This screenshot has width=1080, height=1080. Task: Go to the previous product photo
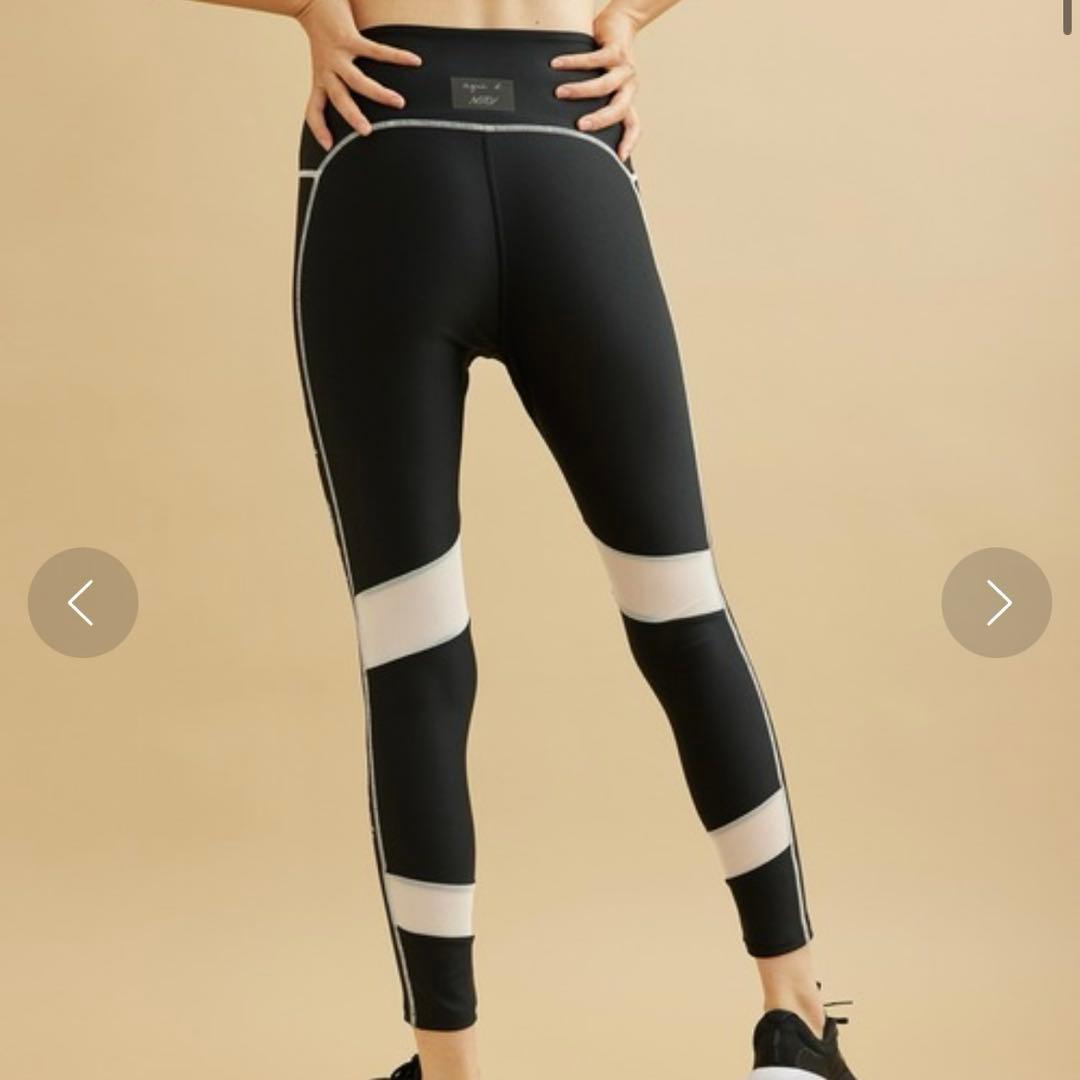click(83, 602)
